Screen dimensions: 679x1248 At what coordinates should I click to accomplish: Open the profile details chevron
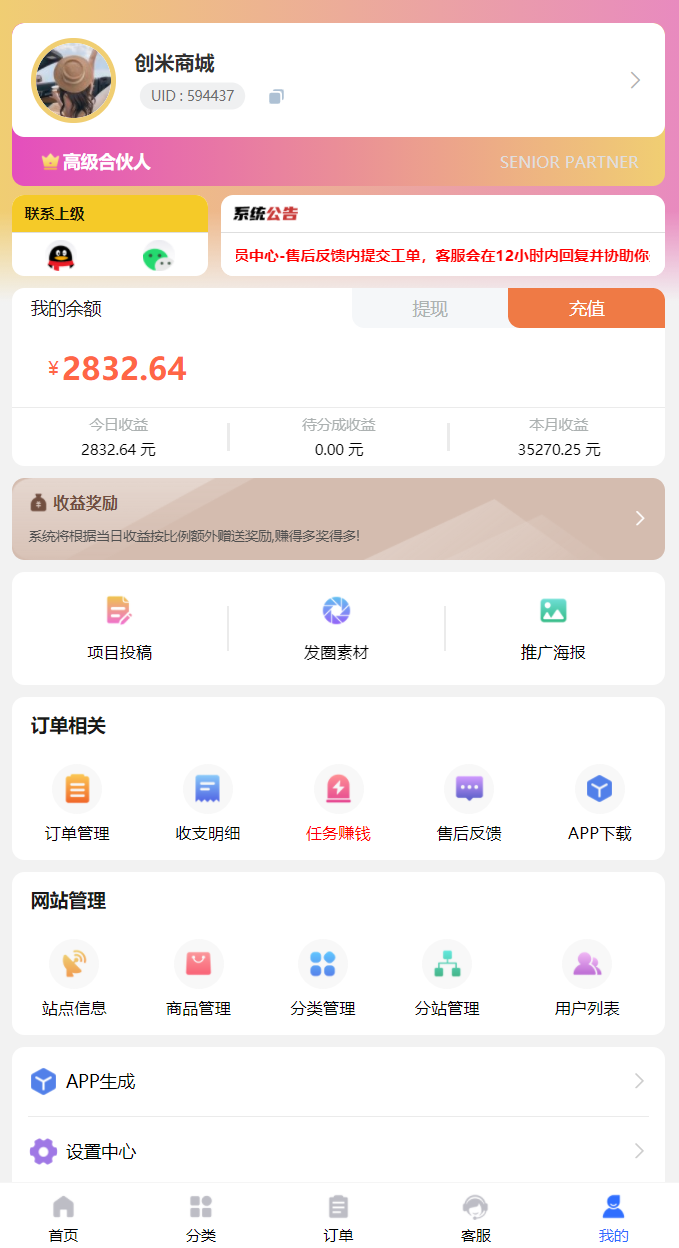(x=635, y=80)
